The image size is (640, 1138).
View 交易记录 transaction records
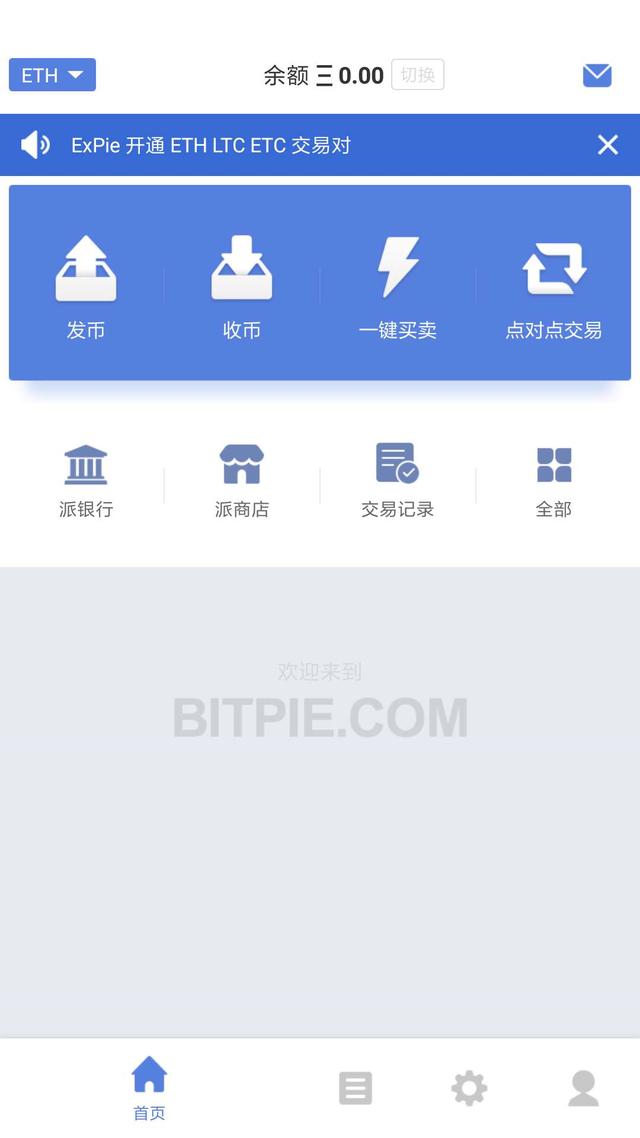(x=397, y=480)
